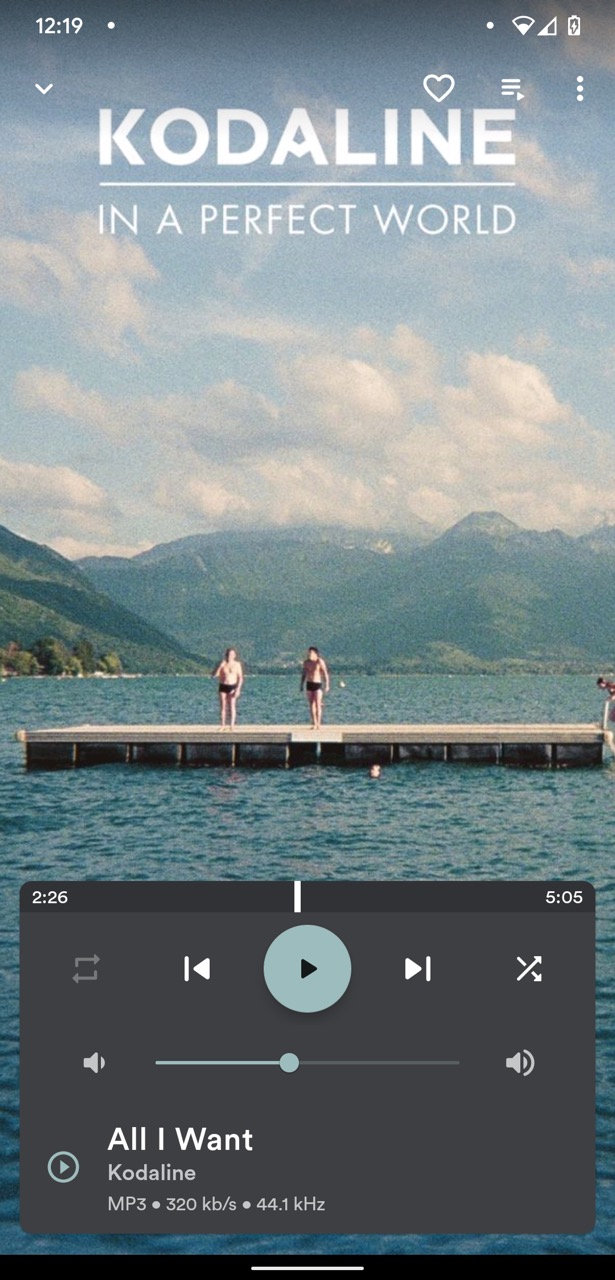The image size is (615, 1280).
Task: Skip to the previous track
Action: coord(197,968)
